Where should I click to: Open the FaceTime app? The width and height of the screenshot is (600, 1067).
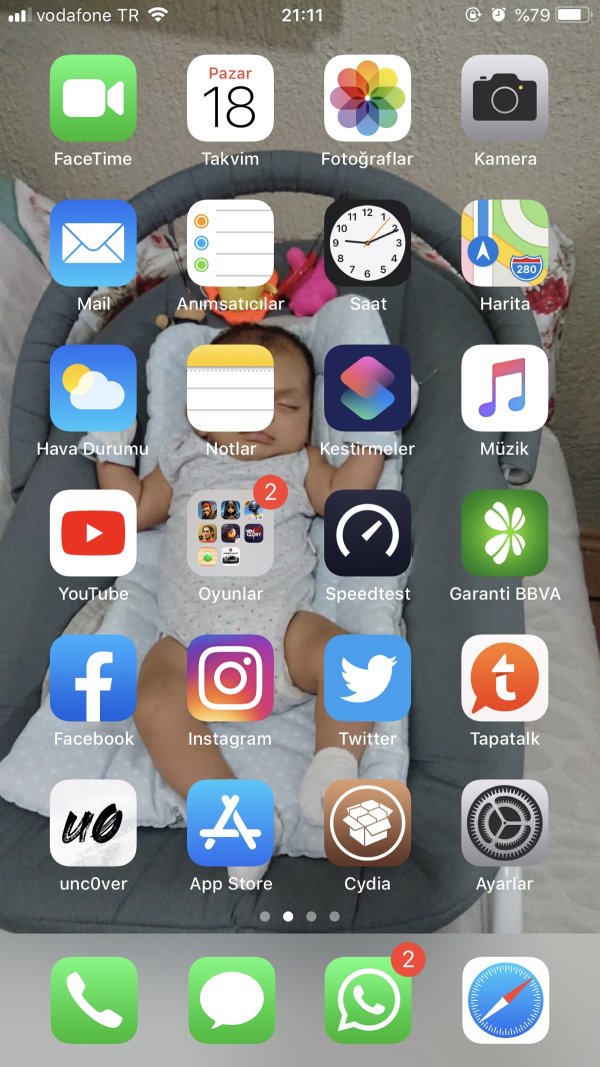tap(93, 98)
